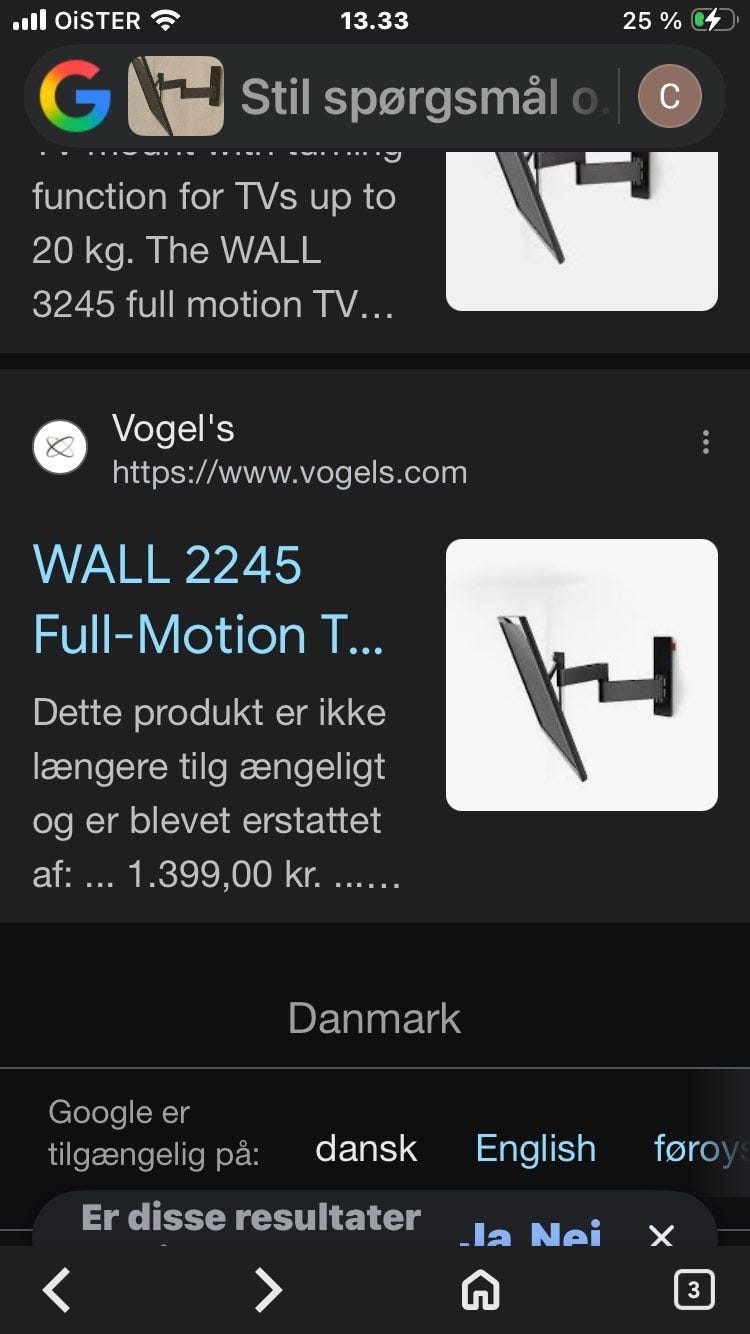Show the open tabs switcher

pos(694,1290)
